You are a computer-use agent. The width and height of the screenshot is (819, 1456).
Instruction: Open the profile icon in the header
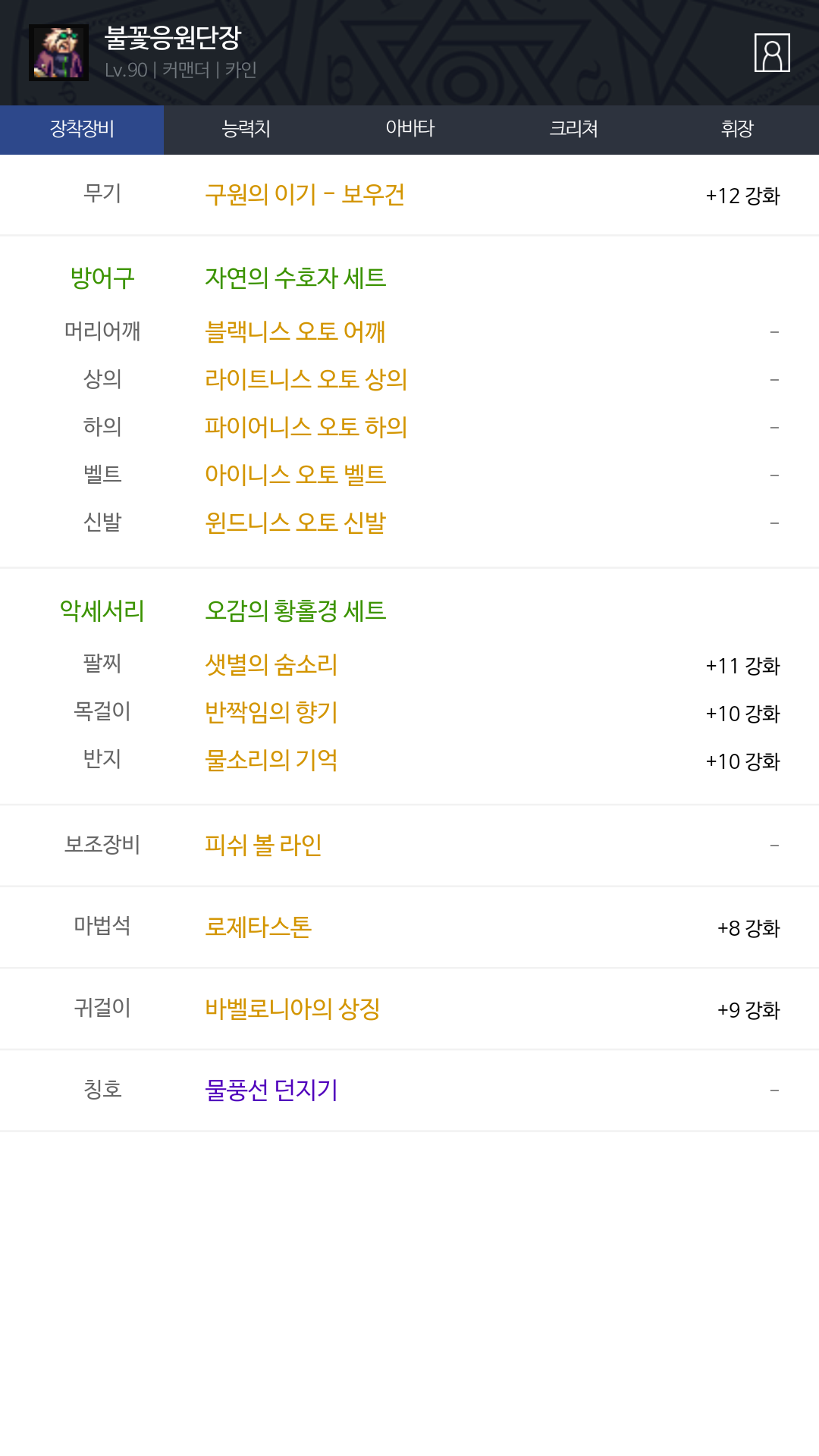(x=772, y=53)
